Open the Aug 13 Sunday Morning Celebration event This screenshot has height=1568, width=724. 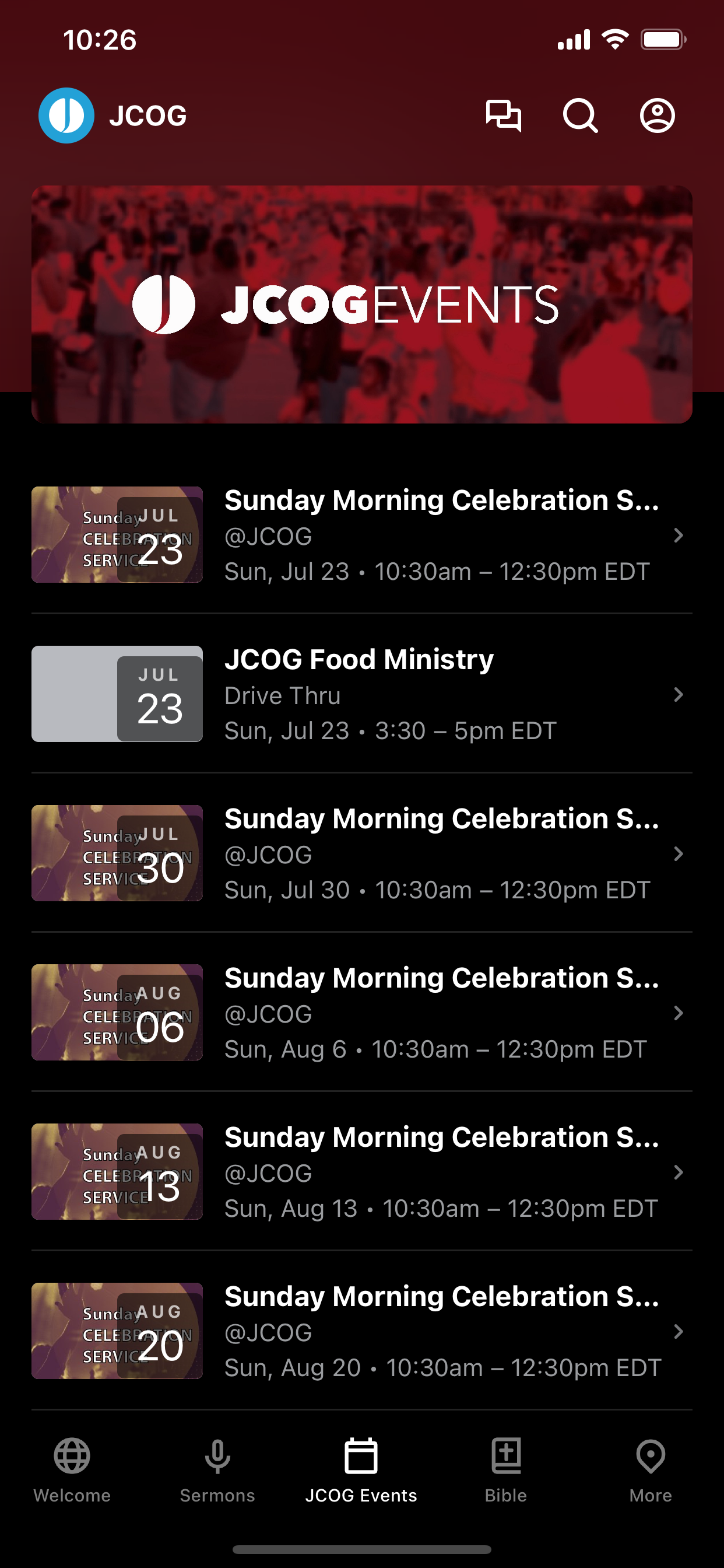tap(362, 1172)
